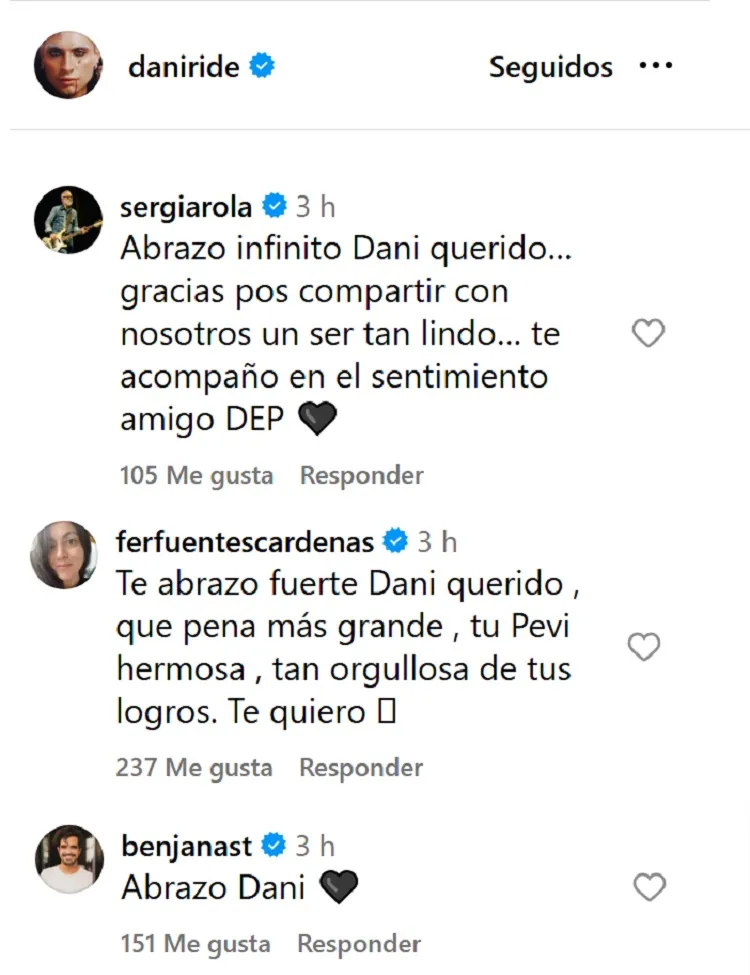See the 105 likes on sergiarola's comment

(196, 476)
